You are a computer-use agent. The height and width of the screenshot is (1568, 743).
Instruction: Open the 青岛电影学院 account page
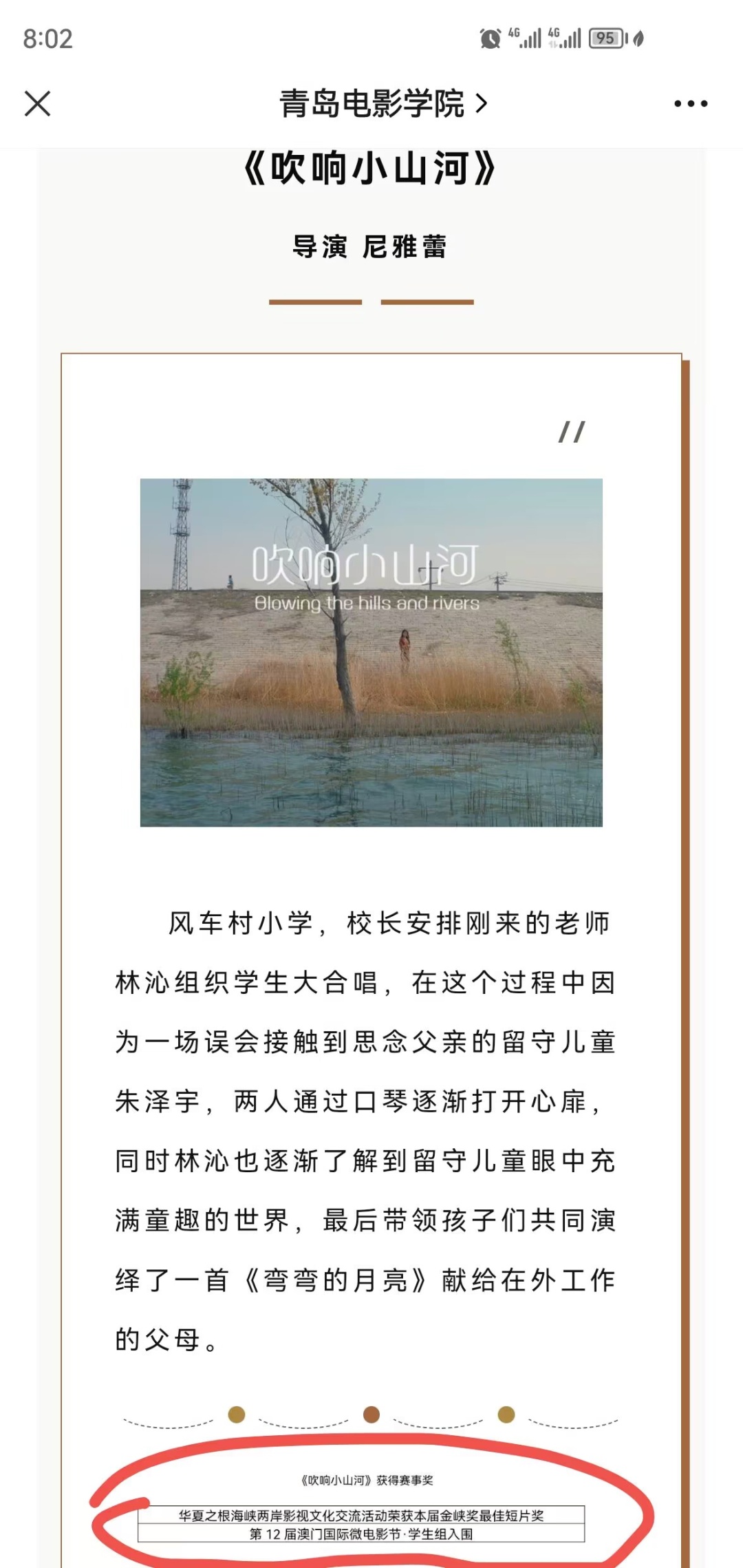pos(383,104)
